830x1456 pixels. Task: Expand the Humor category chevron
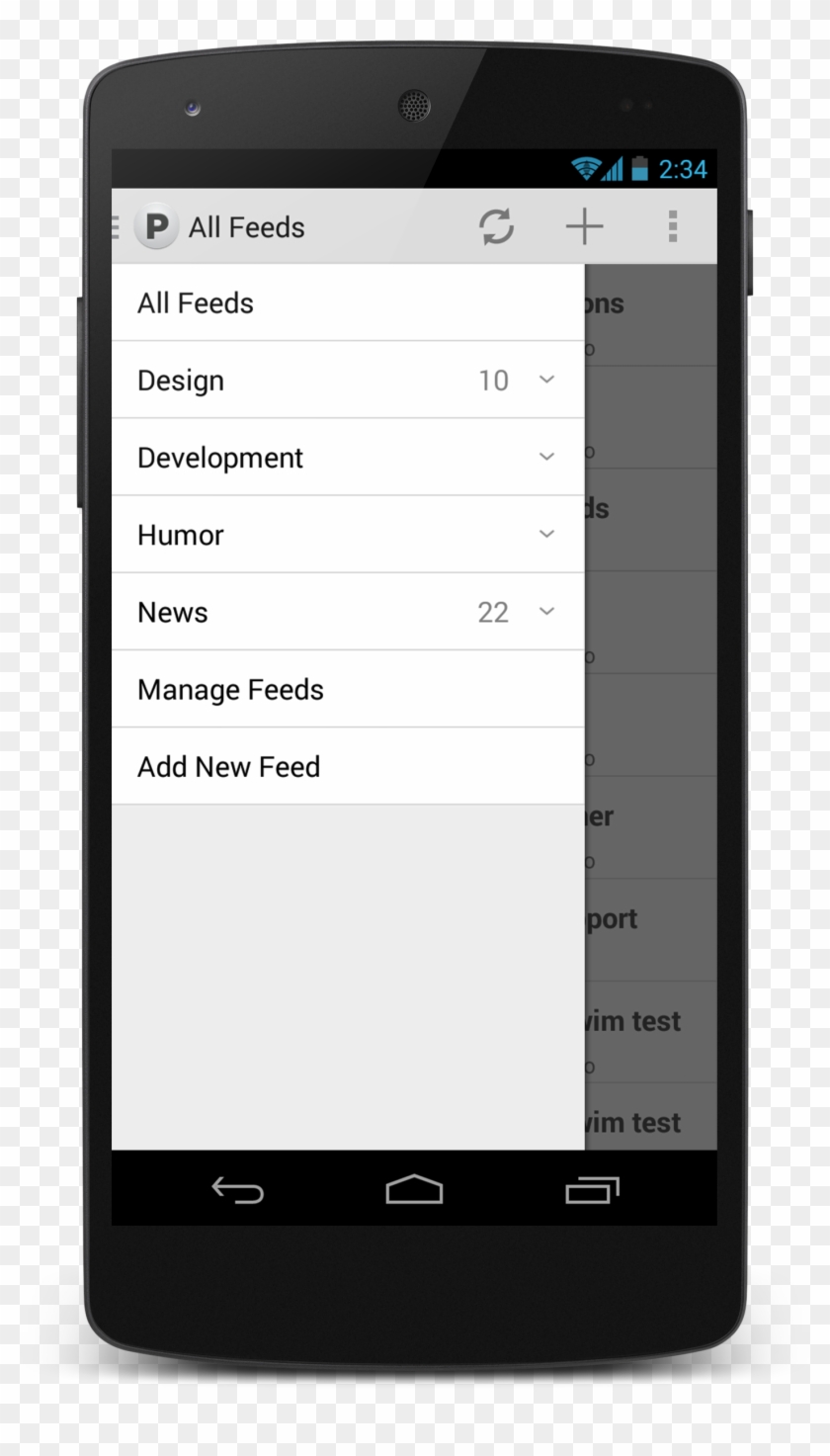546,534
